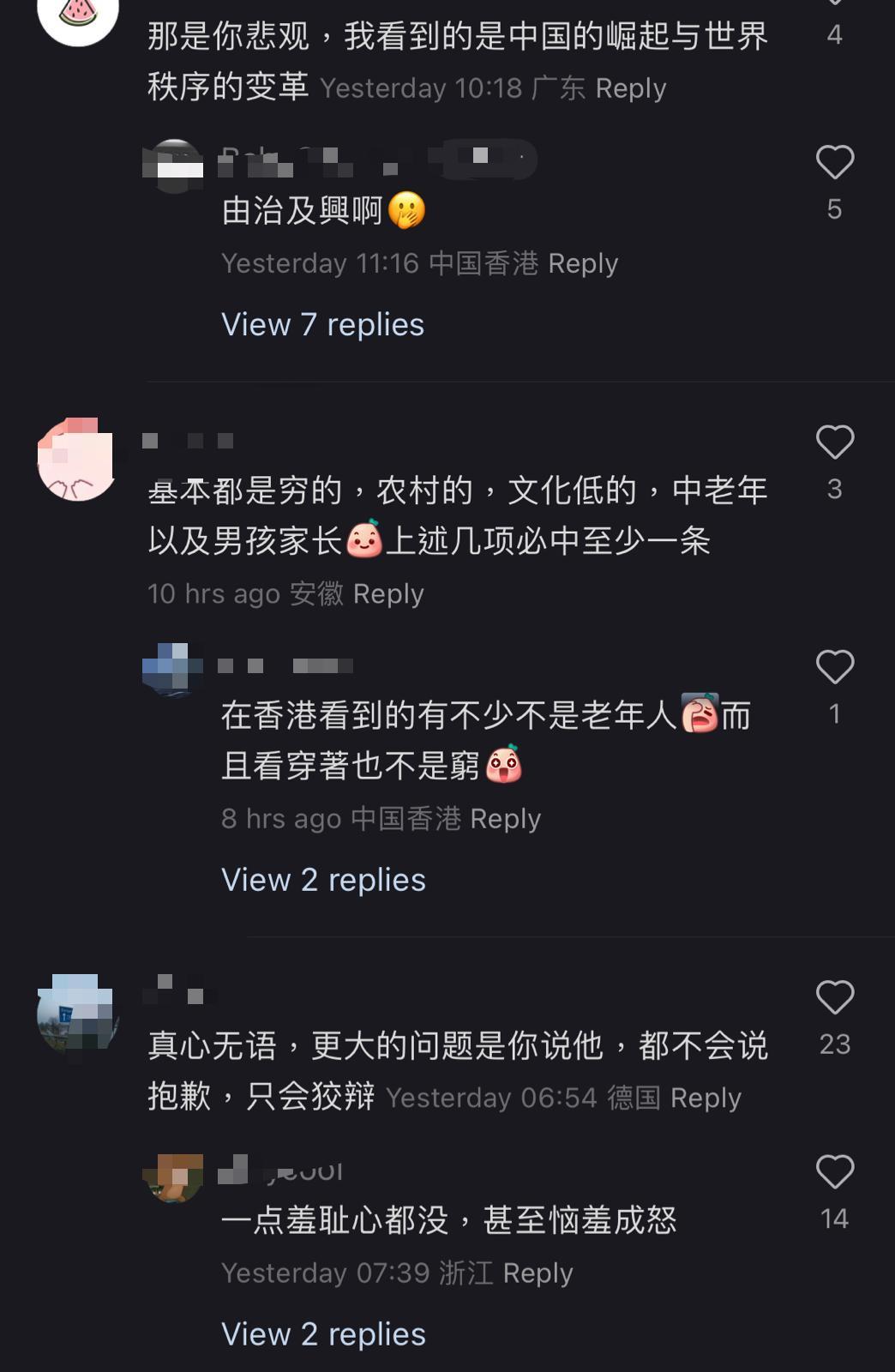Like the '真心无语' comment from 德国
The height and width of the screenshot is (1372, 895).
pyautogui.click(x=834, y=998)
